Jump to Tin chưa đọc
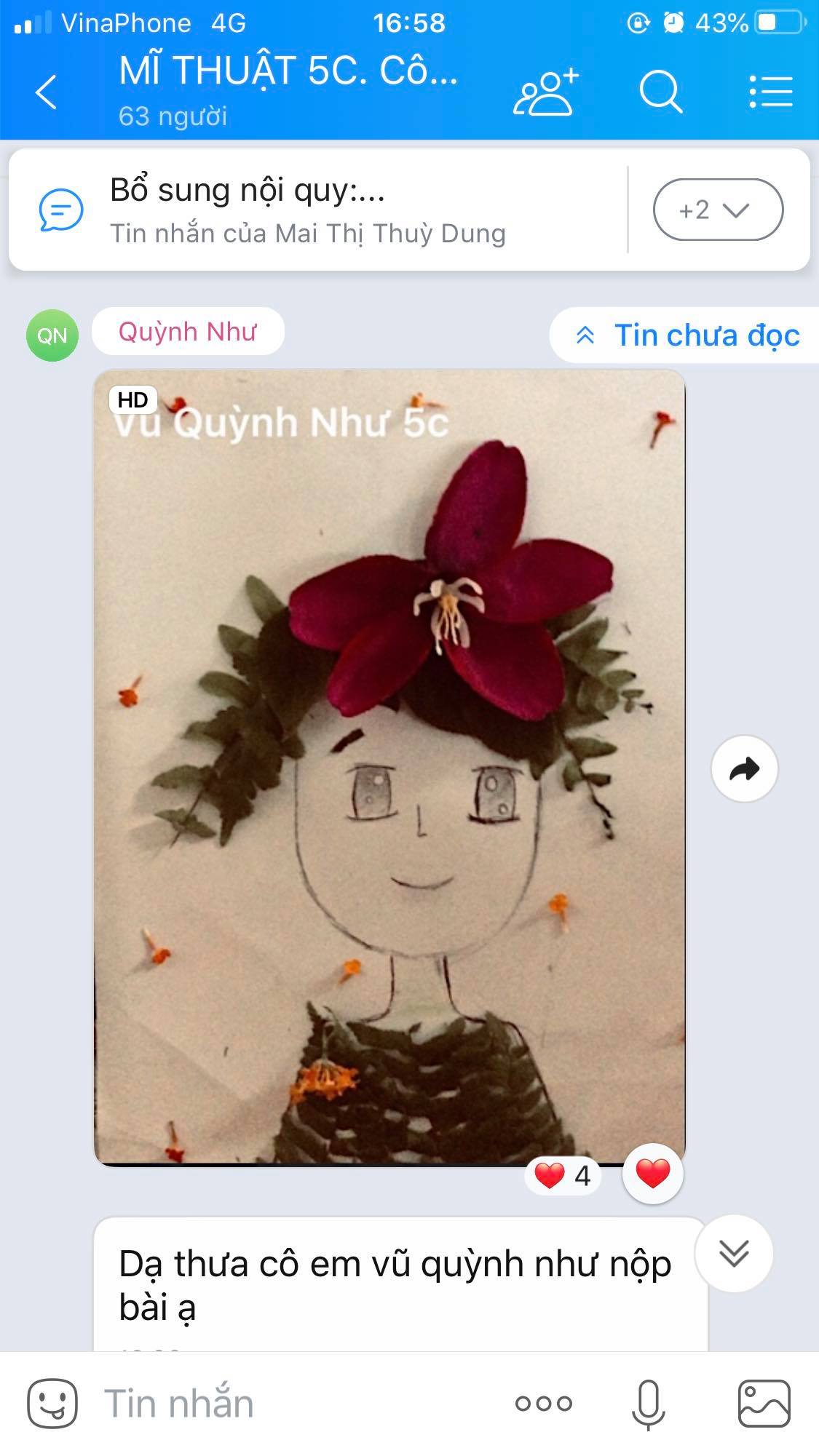 688,335
